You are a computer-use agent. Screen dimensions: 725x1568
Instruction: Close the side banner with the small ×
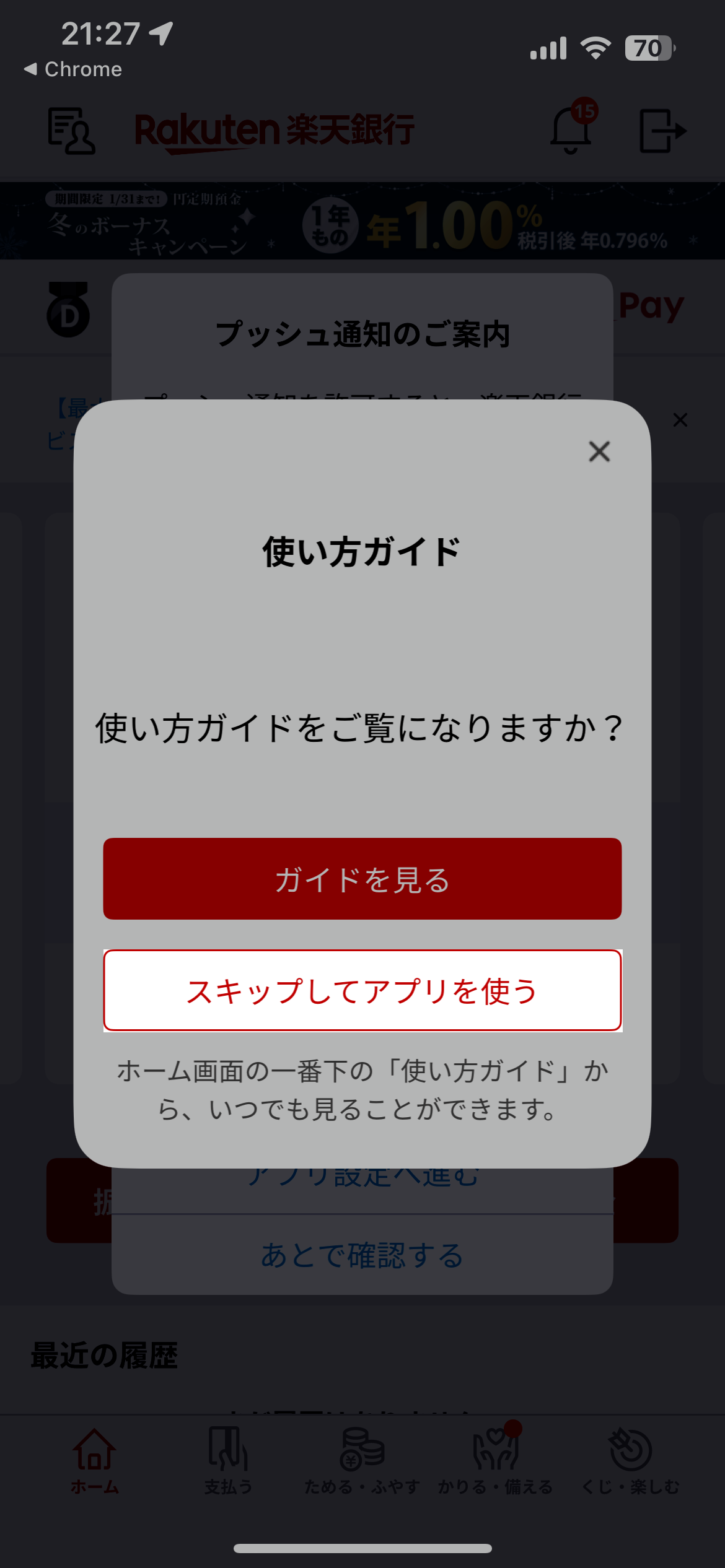tap(680, 419)
